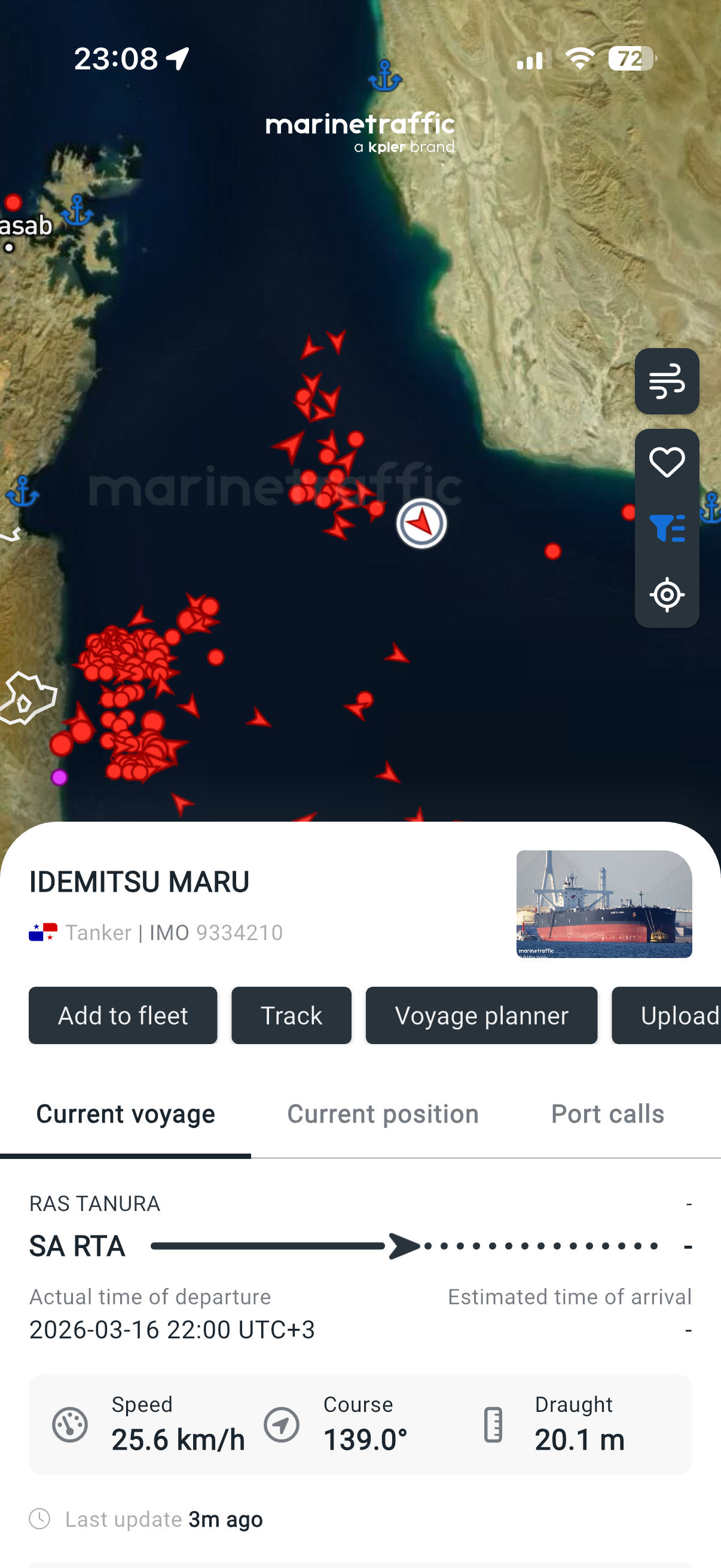This screenshot has width=721, height=1568.
Task: Open the wind layer overlay
Action: pos(667,382)
